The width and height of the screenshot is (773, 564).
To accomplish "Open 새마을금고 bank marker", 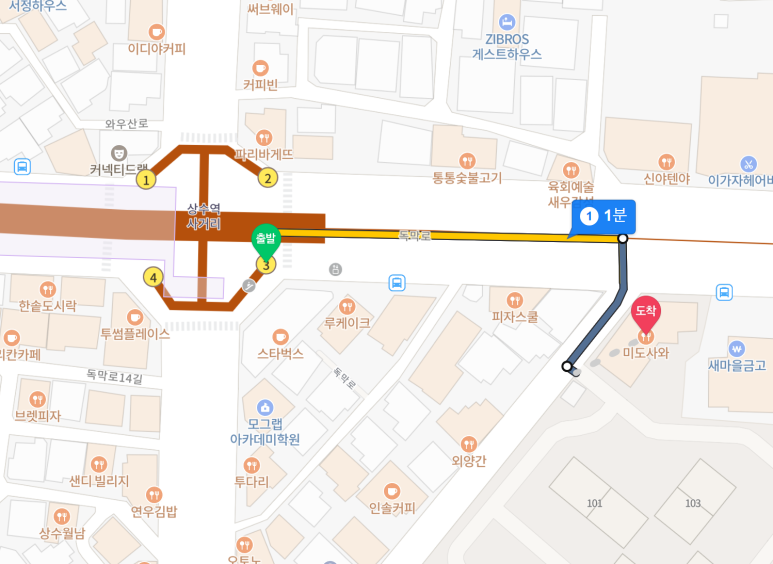I will tap(737, 348).
